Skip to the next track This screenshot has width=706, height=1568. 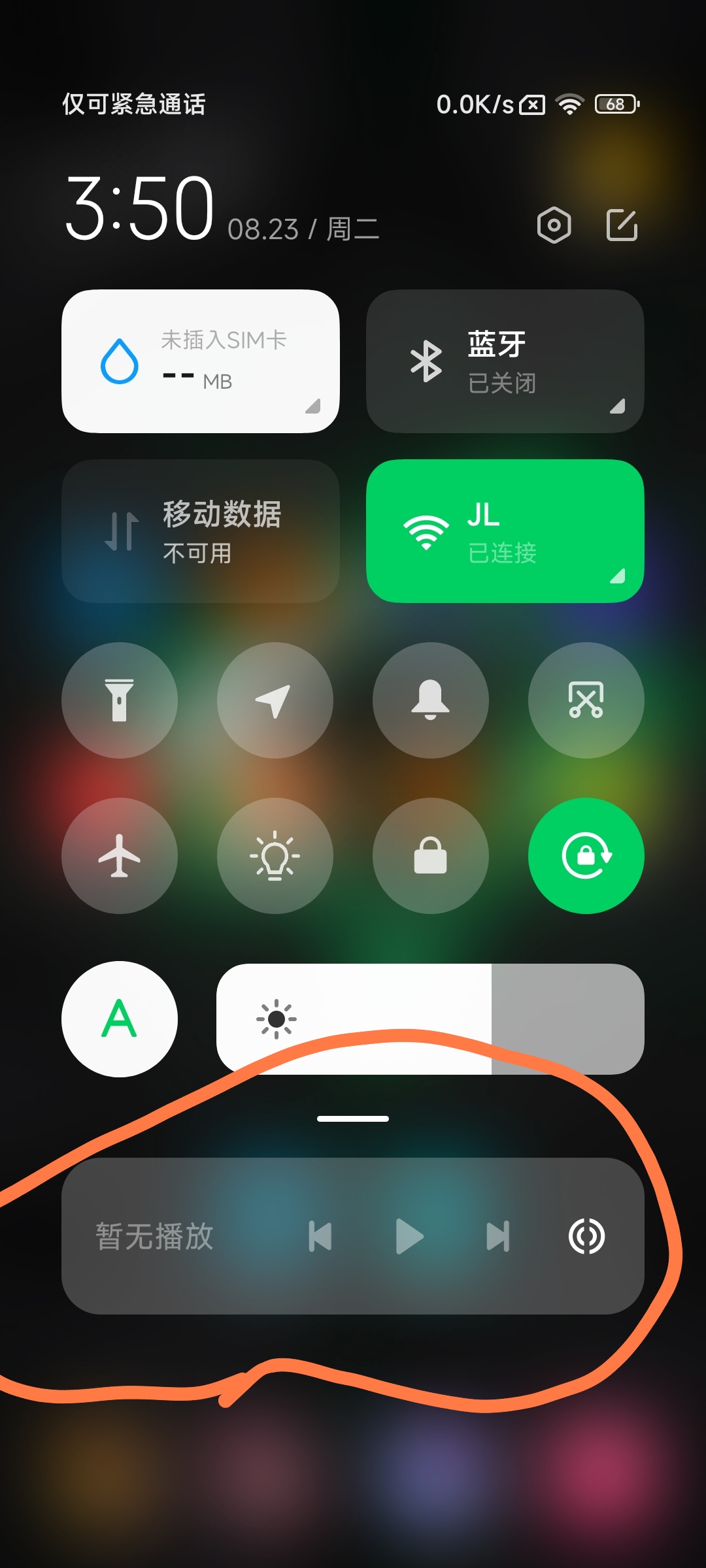(x=497, y=1236)
